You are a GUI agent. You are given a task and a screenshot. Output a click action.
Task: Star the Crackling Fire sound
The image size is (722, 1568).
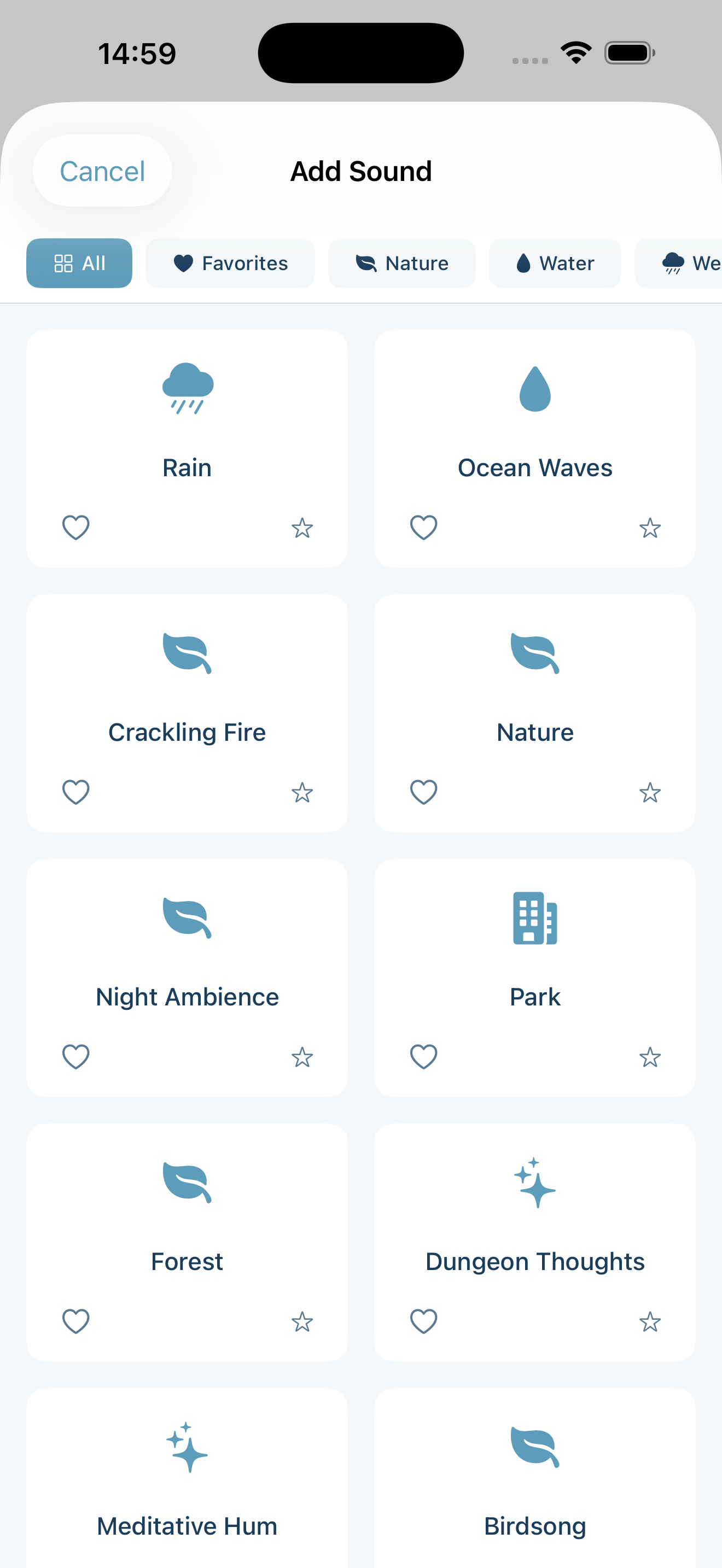302,793
